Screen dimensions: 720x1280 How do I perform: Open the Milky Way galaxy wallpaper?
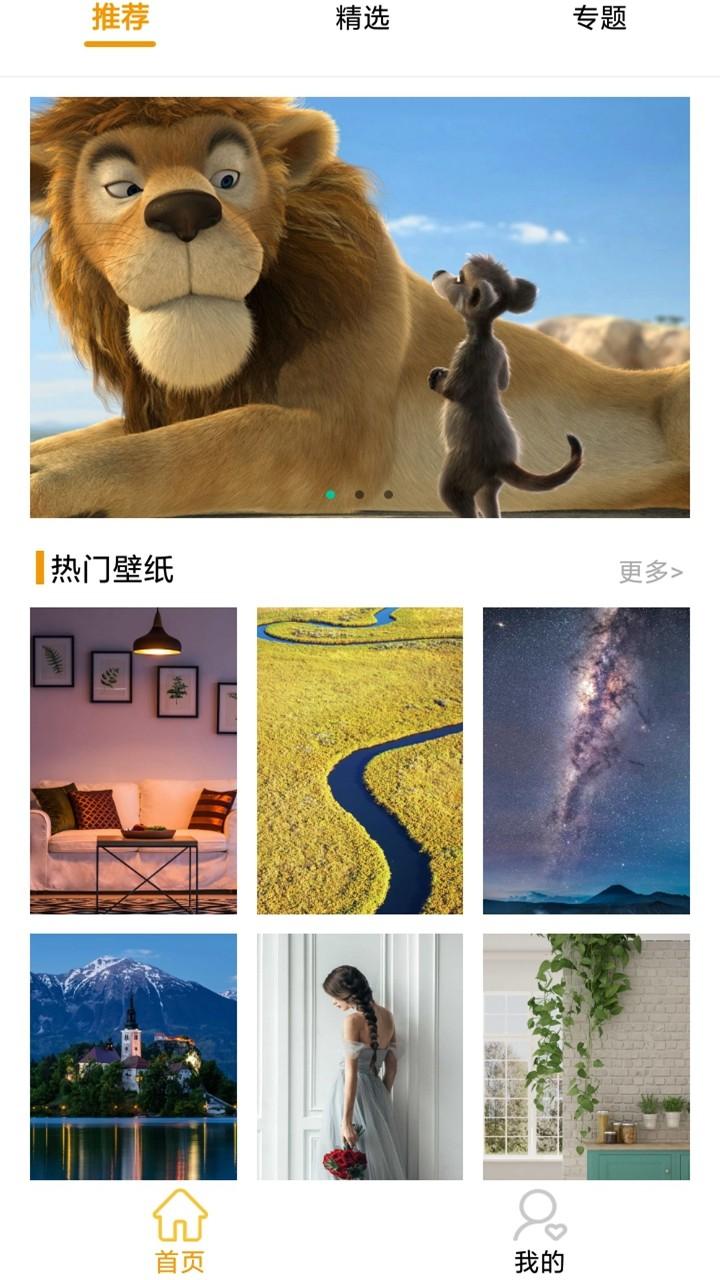(585, 757)
